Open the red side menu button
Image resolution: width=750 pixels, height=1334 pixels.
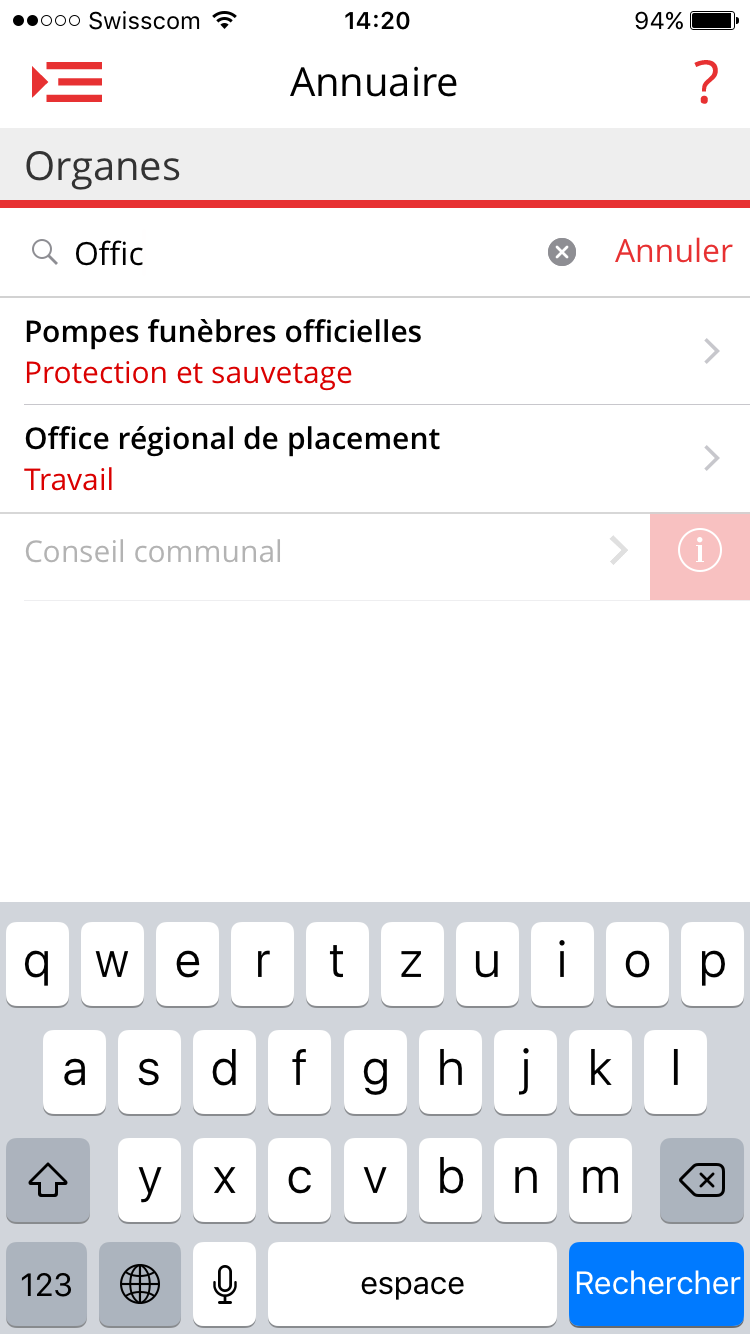[67, 81]
